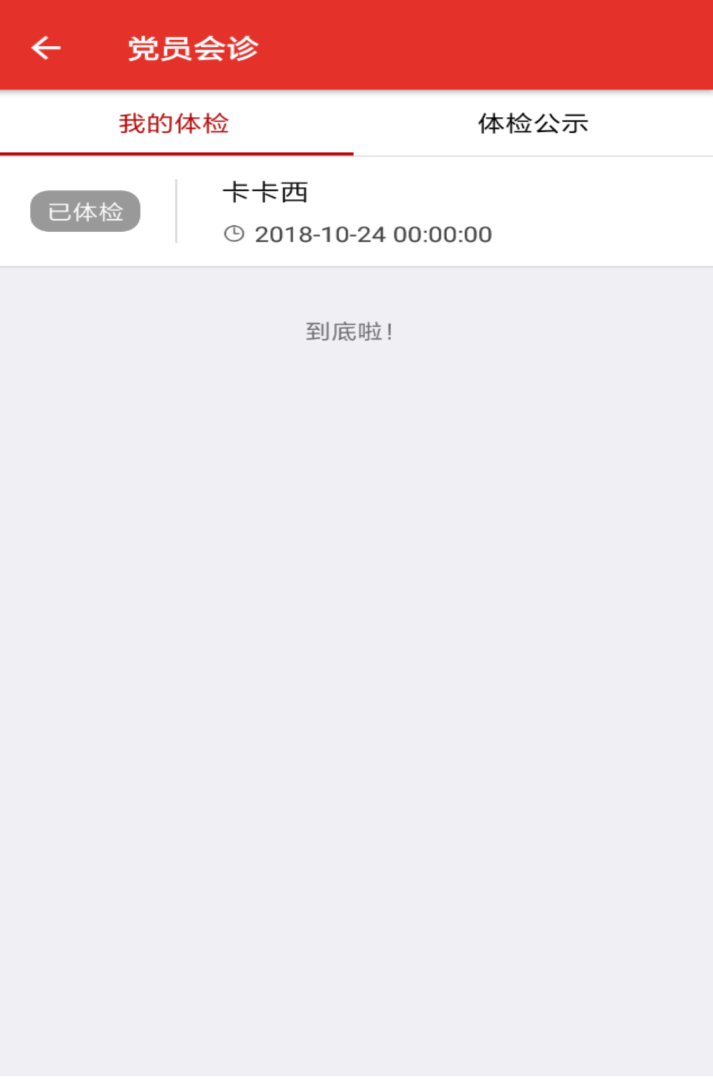The height and width of the screenshot is (1083, 713).
Task: Select the 我的体检 tab
Action: click(175, 124)
